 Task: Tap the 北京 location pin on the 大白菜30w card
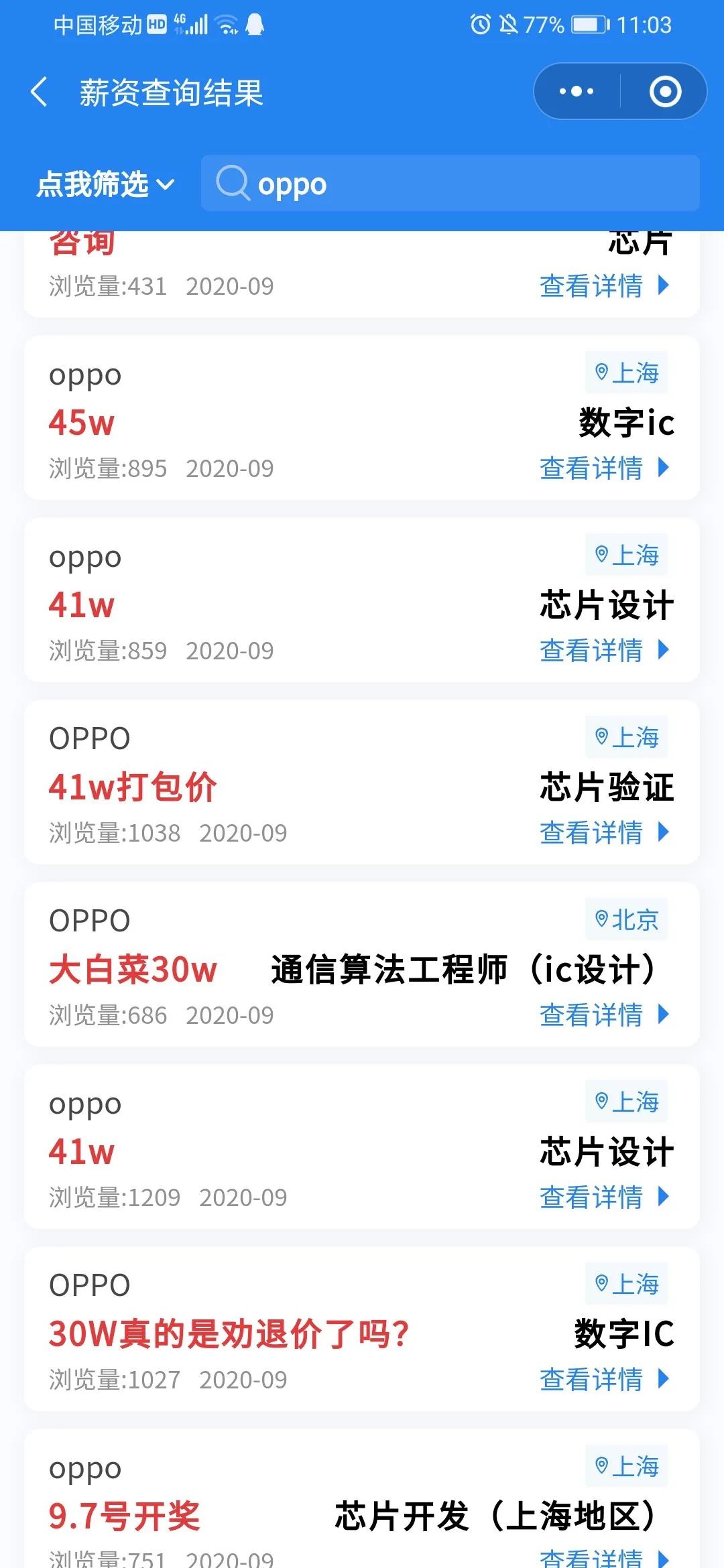(x=601, y=919)
